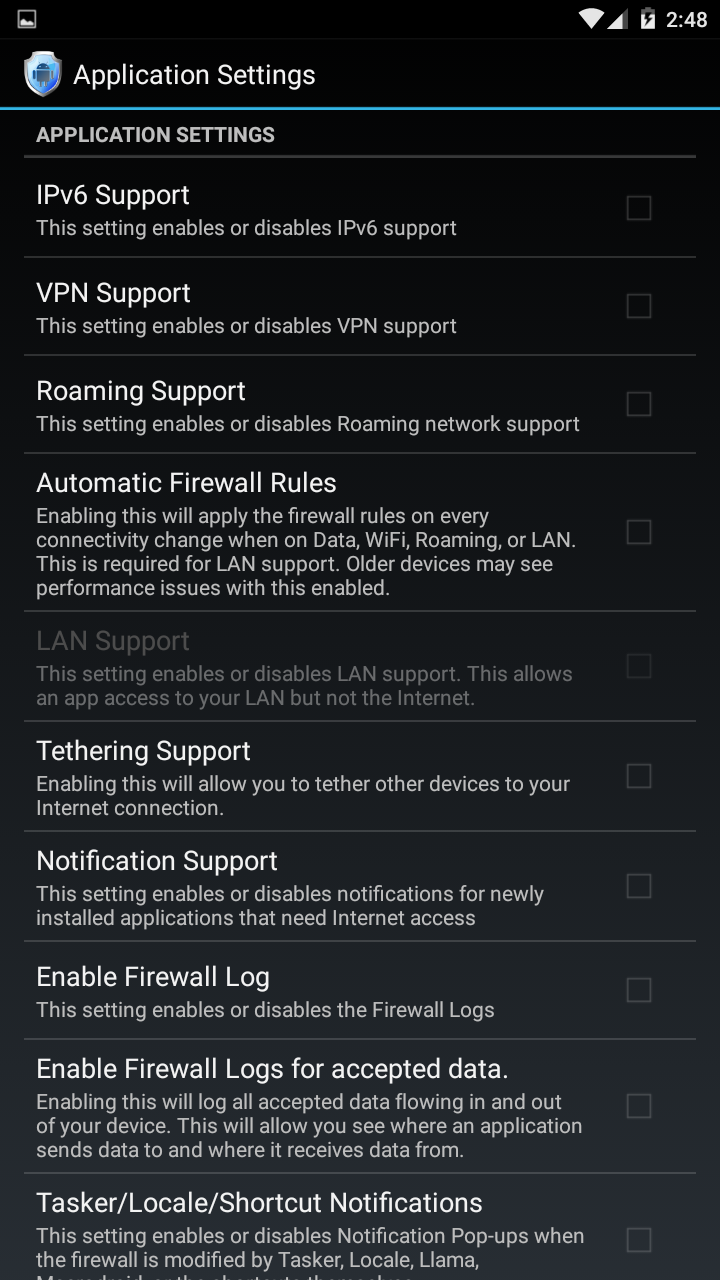Enable Notification Support for new apps
Viewport: 720px width, 1280px height.
click(638, 886)
